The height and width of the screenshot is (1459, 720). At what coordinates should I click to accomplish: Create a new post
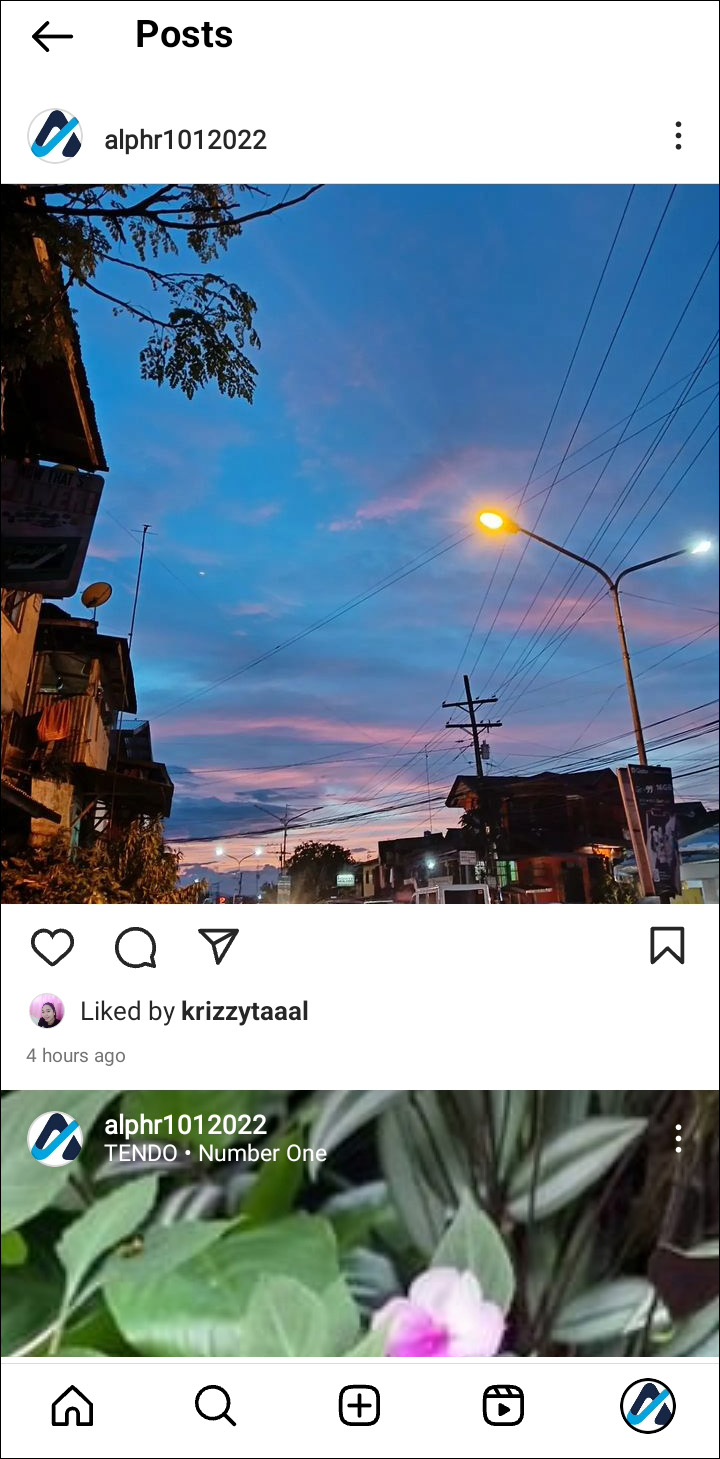[x=359, y=1406]
